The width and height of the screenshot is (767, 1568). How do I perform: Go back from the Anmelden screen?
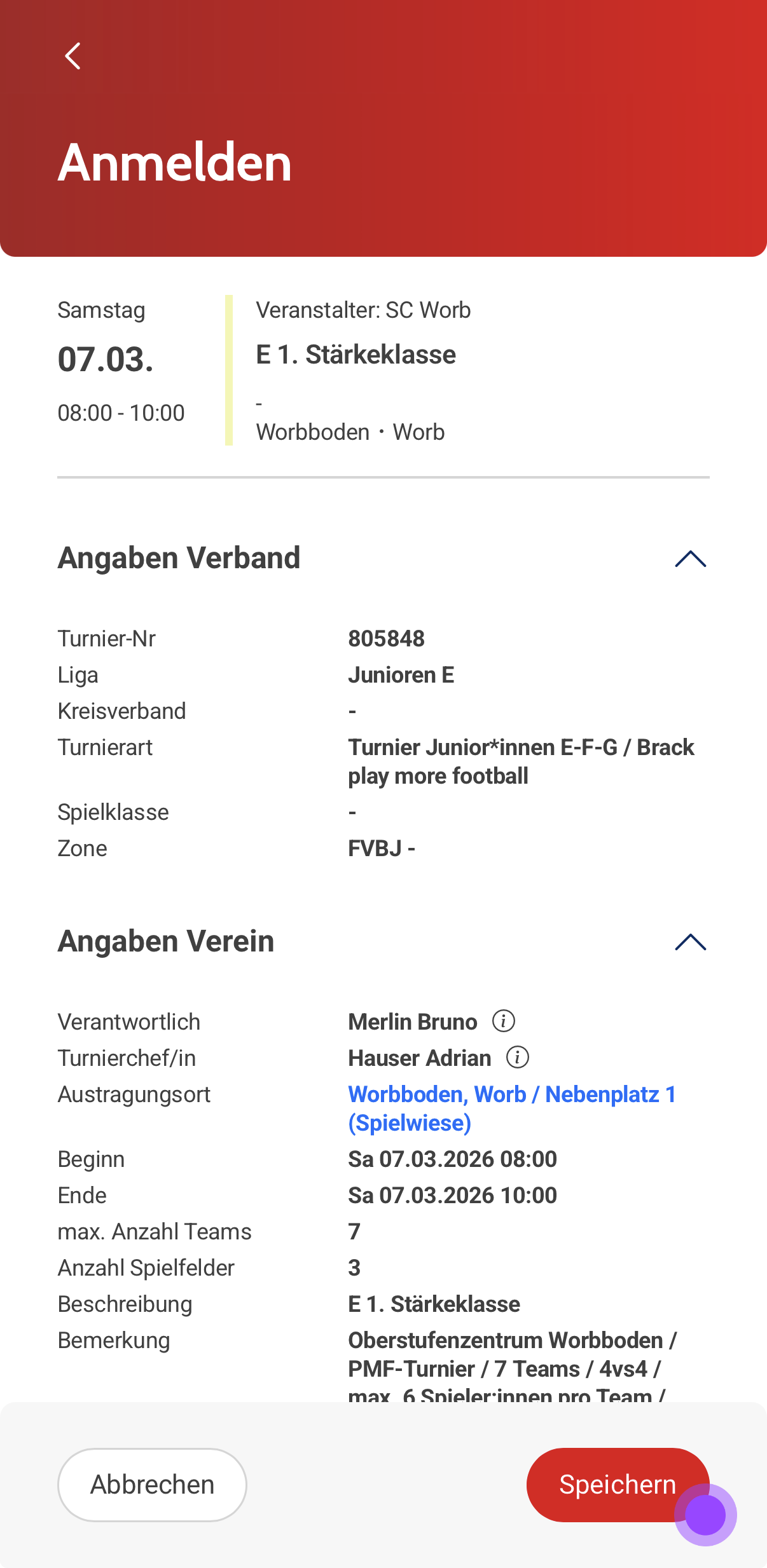coord(73,56)
